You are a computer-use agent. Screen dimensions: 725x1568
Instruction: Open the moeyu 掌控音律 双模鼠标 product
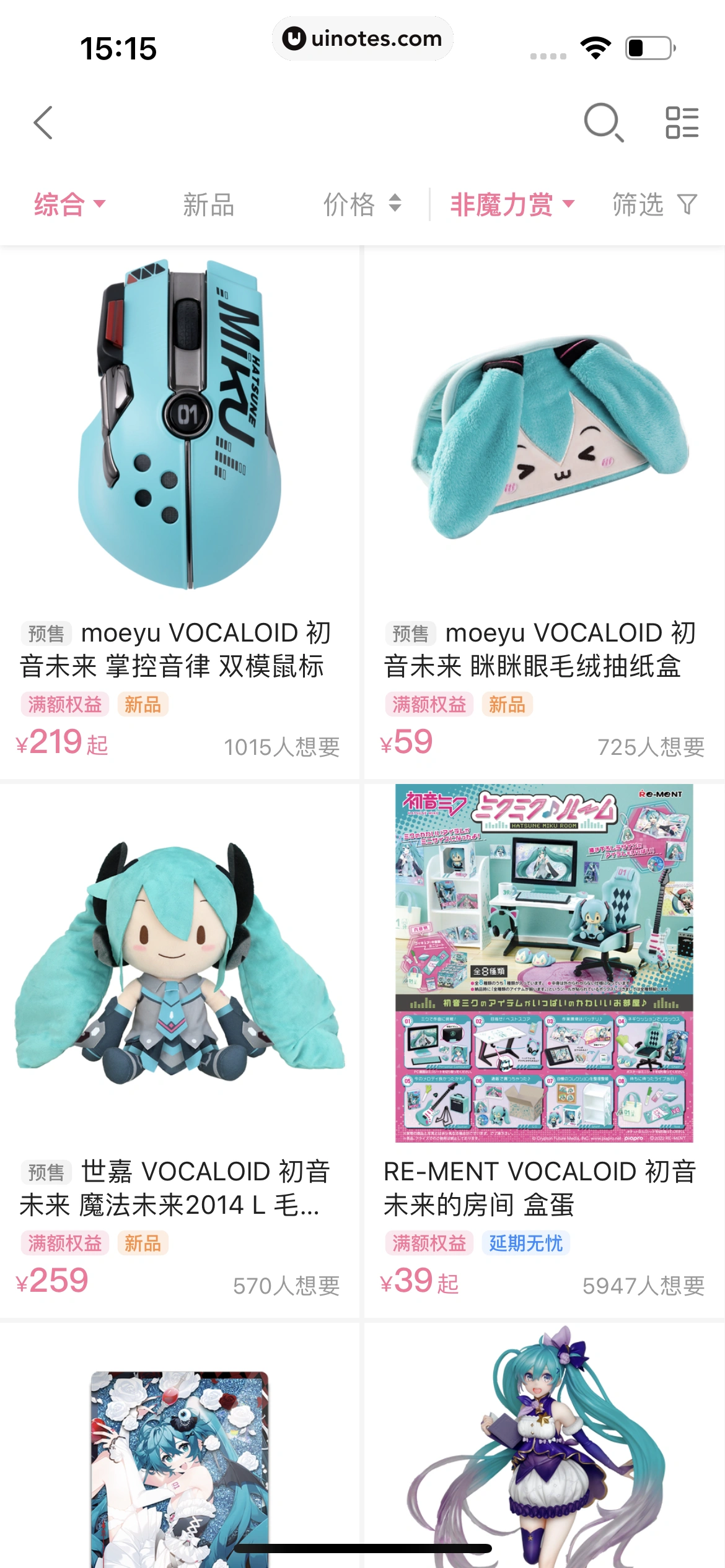180,427
